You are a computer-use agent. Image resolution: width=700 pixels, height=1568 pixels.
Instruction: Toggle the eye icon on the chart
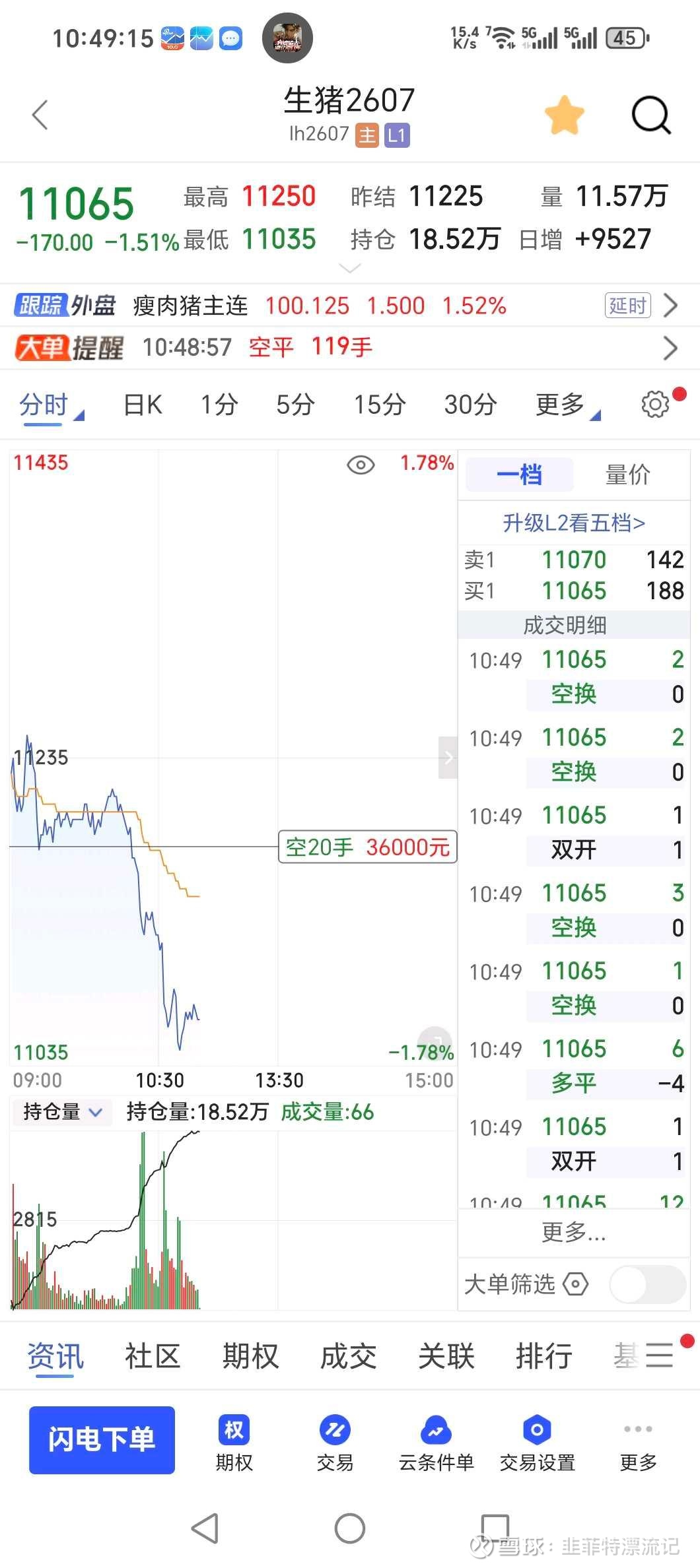pyautogui.click(x=361, y=465)
